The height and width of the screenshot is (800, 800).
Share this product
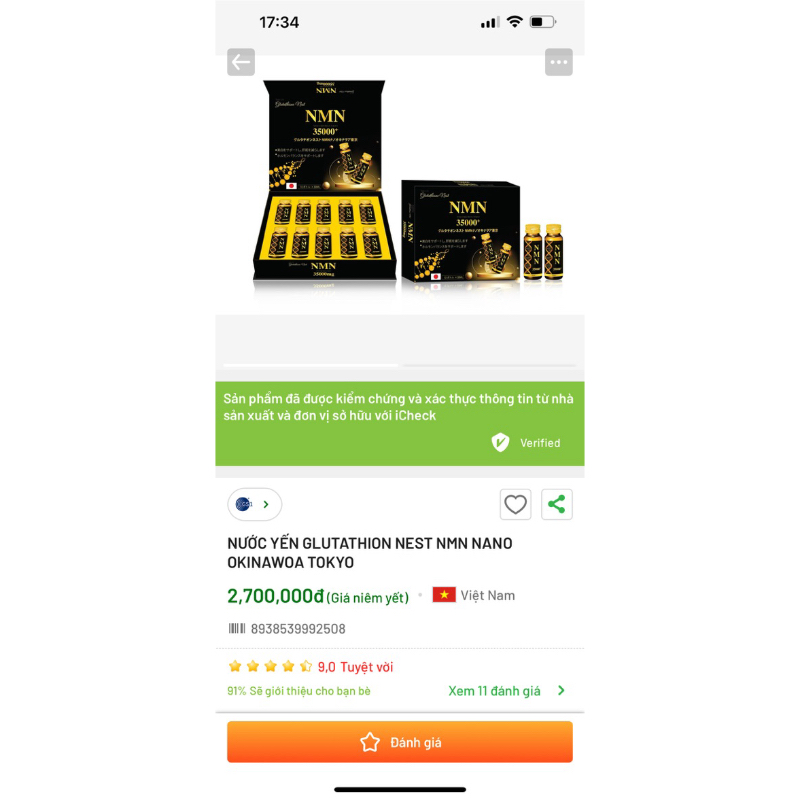[x=557, y=505]
